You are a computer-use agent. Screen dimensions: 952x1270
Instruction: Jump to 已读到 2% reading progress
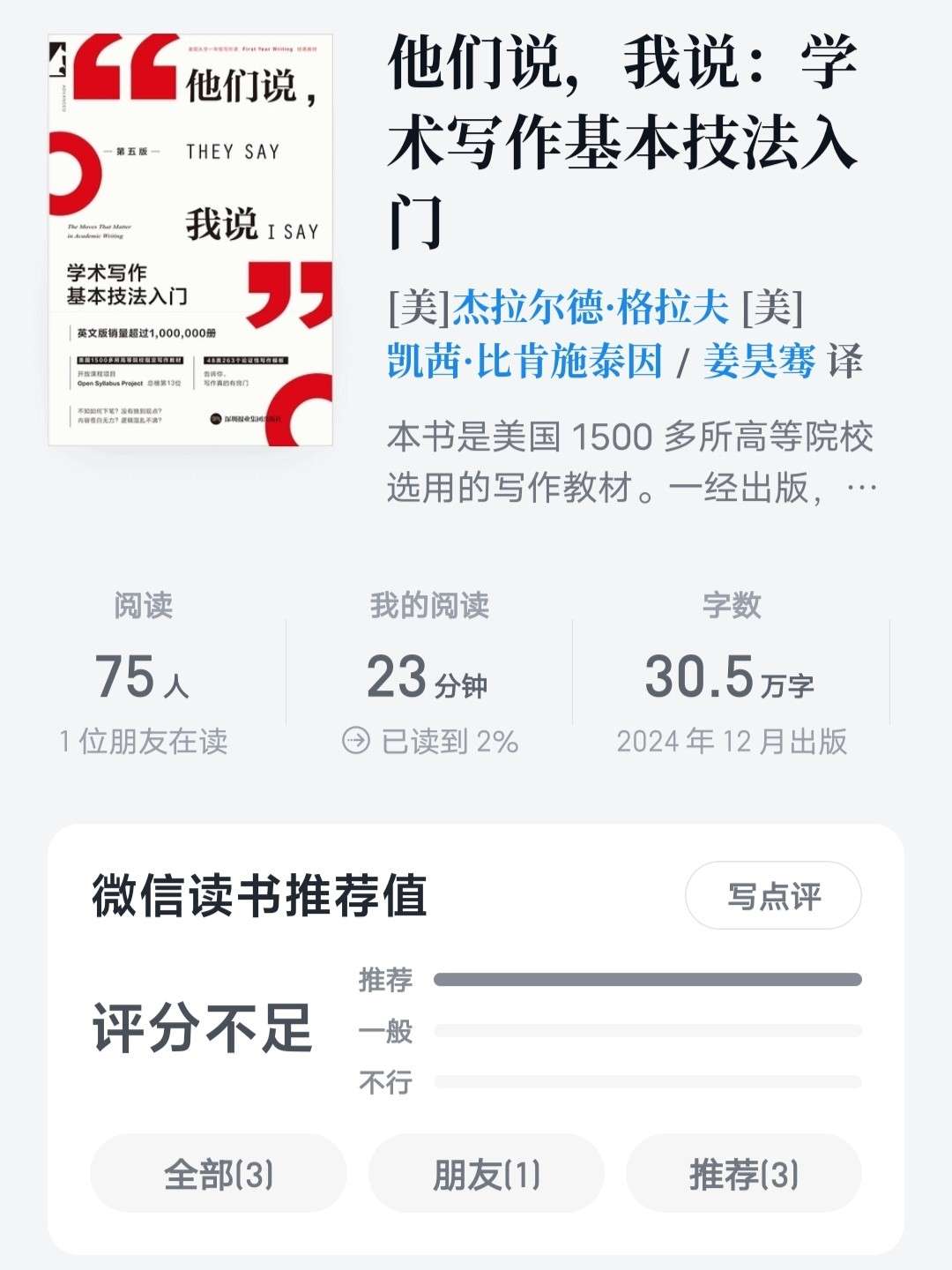point(430,741)
